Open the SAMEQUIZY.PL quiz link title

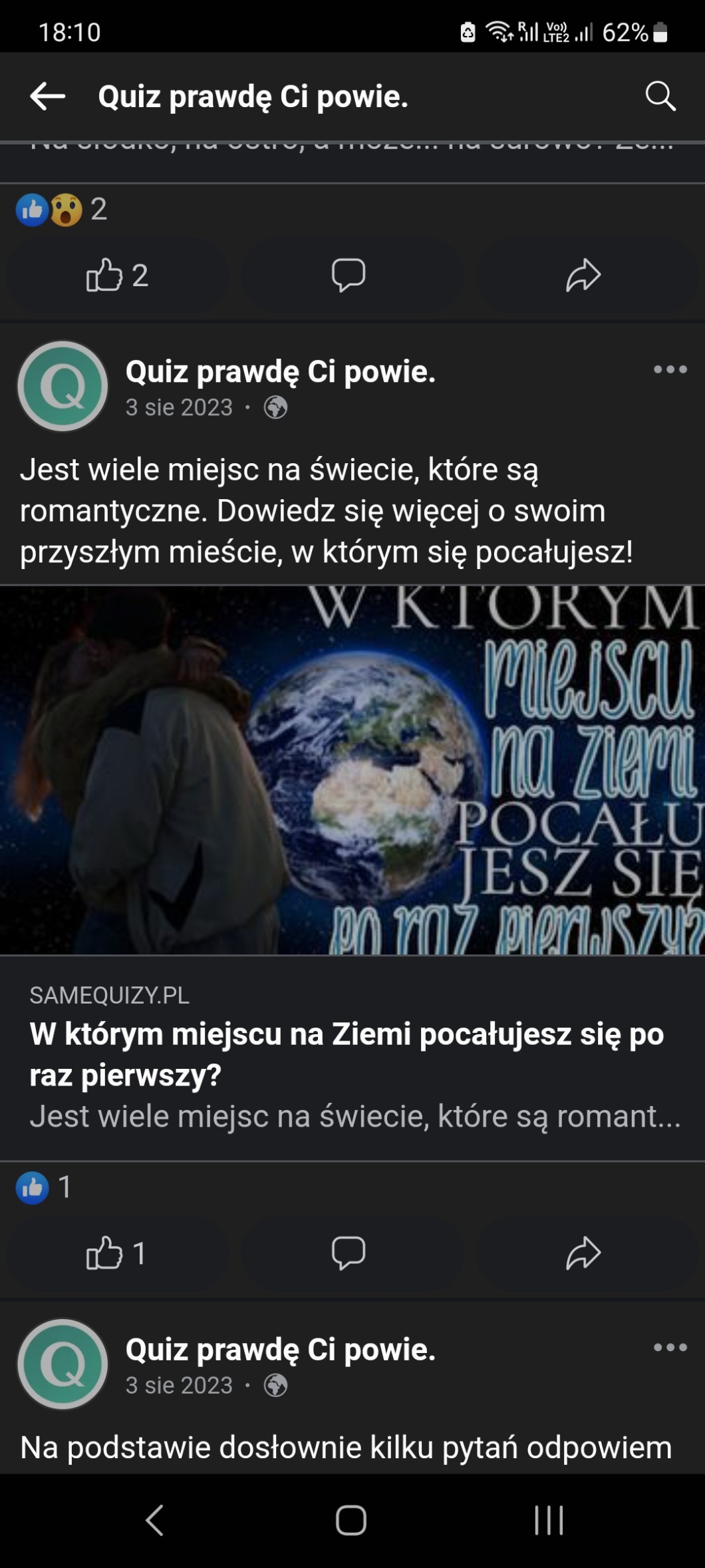[347, 1054]
